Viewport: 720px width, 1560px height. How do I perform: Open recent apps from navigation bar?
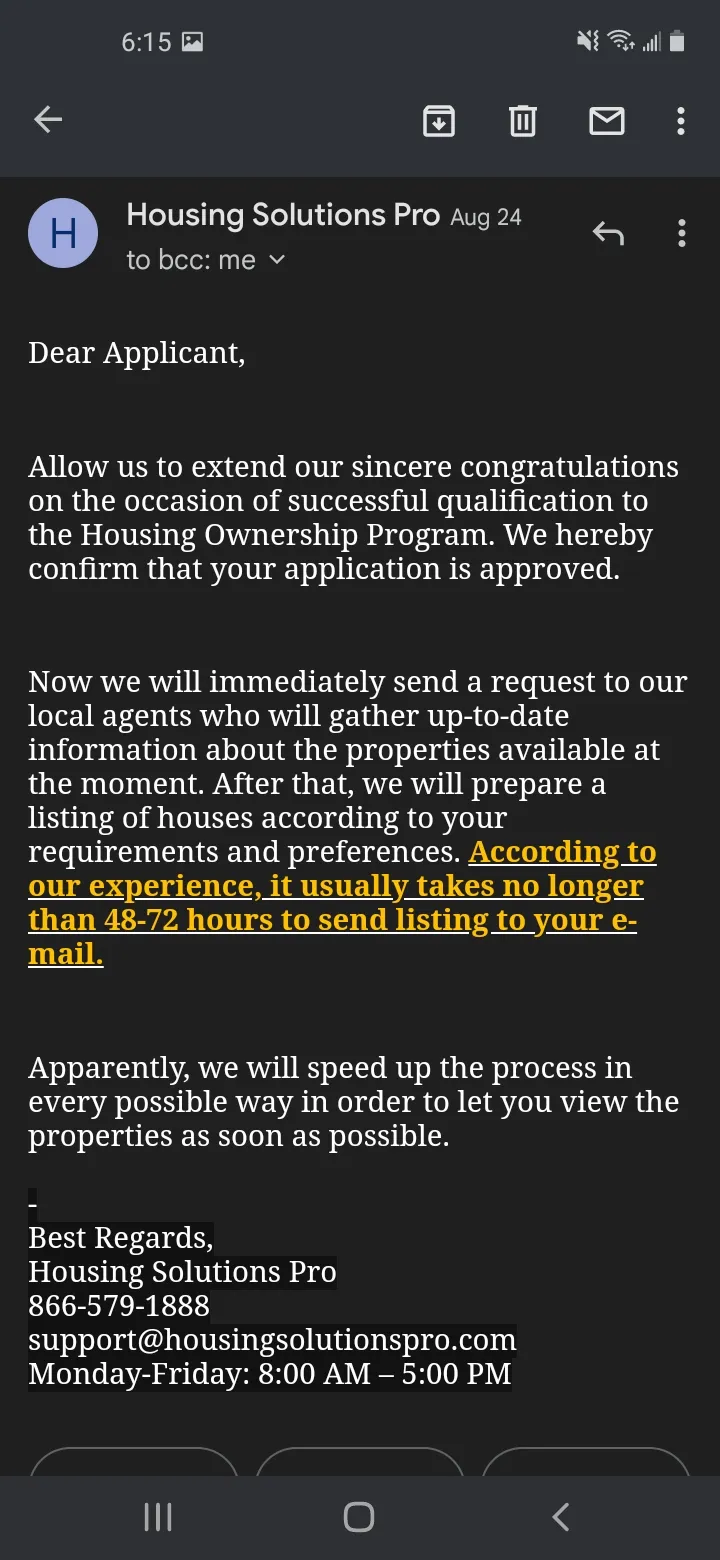coord(158,1517)
